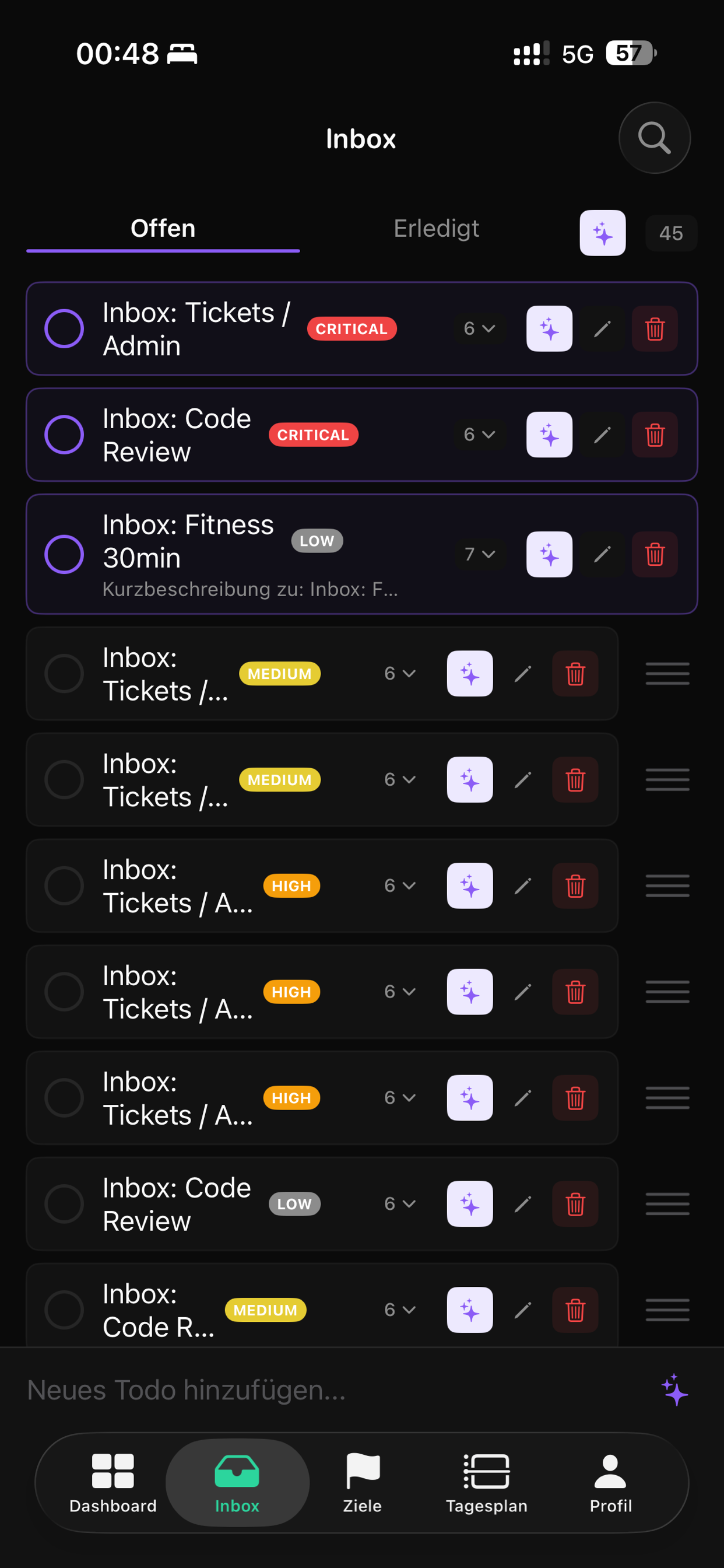Tap the sparkle button on "Inbox: Tickets / Admin"
Screen dimensions: 724x1568
(x=549, y=328)
